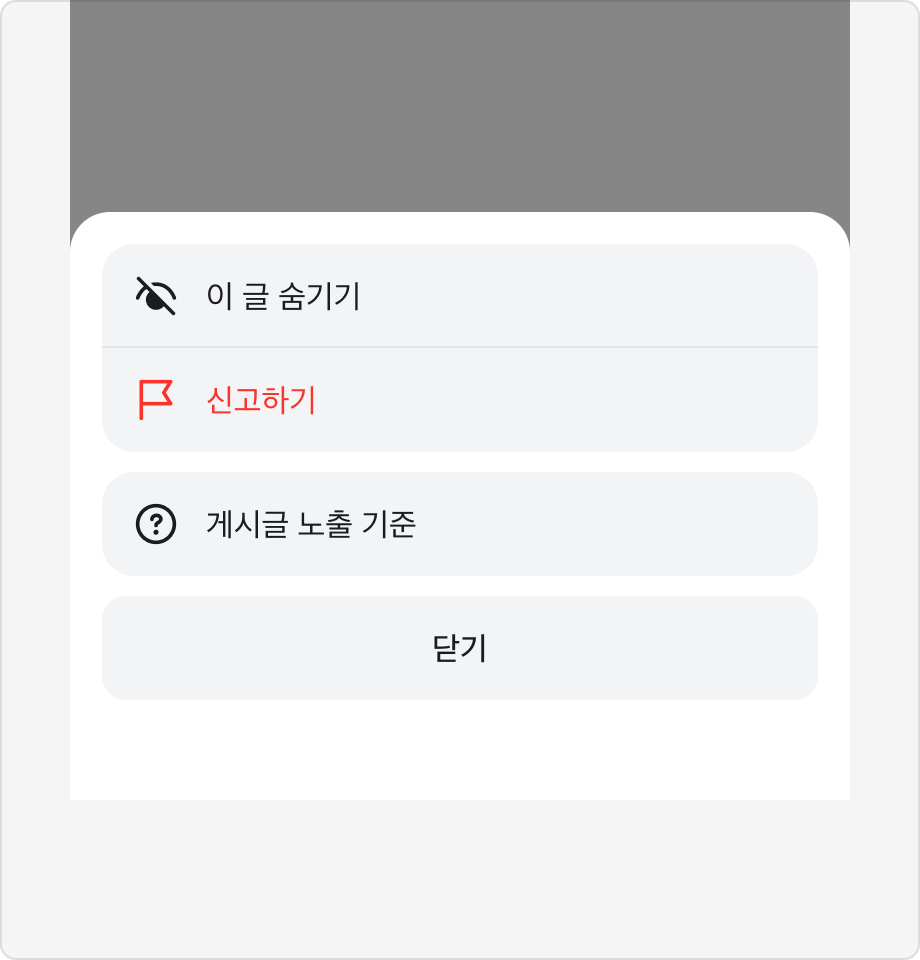Collapse the sheet with 닫기
The height and width of the screenshot is (960, 920).
click(460, 647)
